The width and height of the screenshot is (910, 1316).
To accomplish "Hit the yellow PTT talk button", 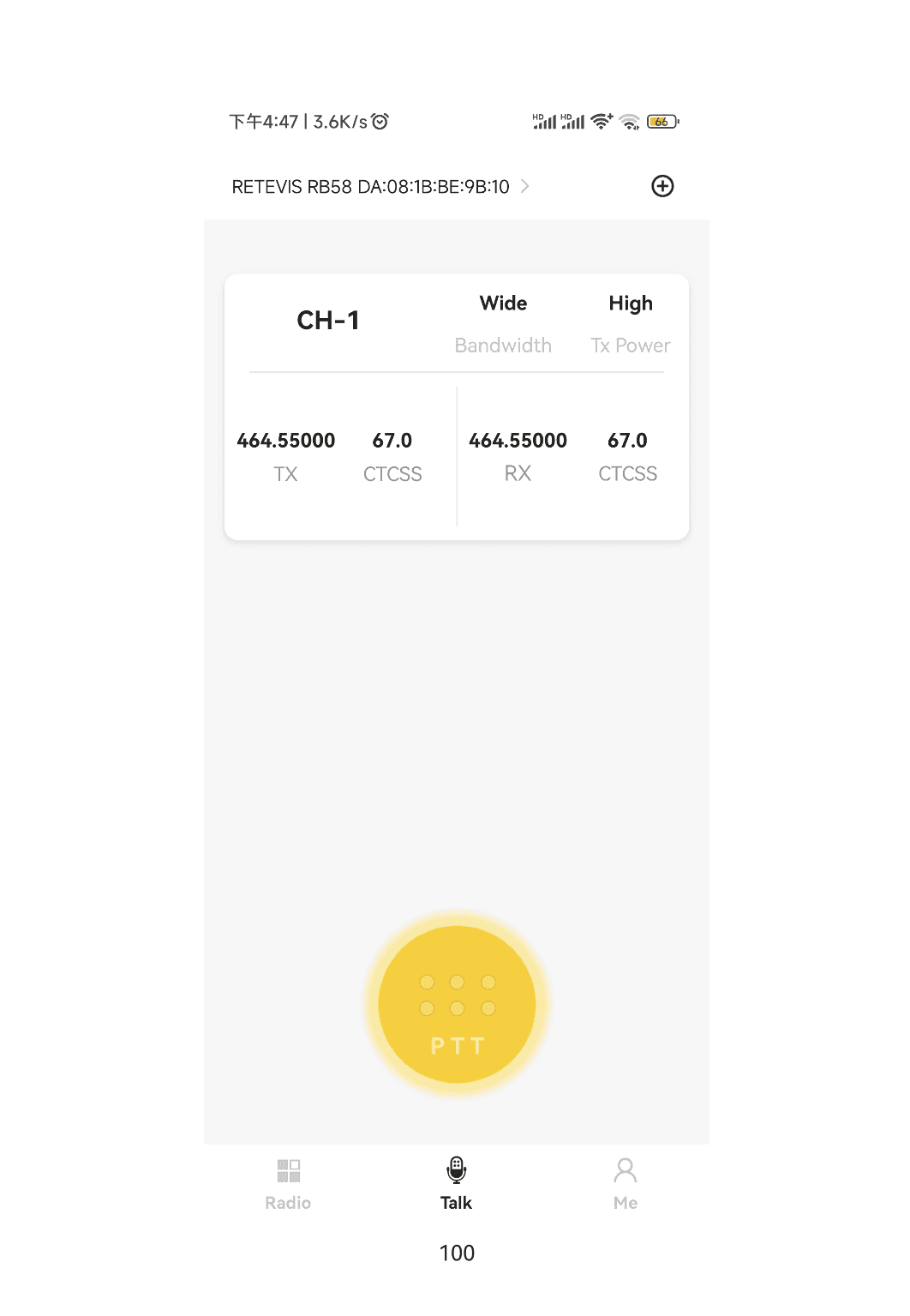I will pyautogui.click(x=457, y=1005).
